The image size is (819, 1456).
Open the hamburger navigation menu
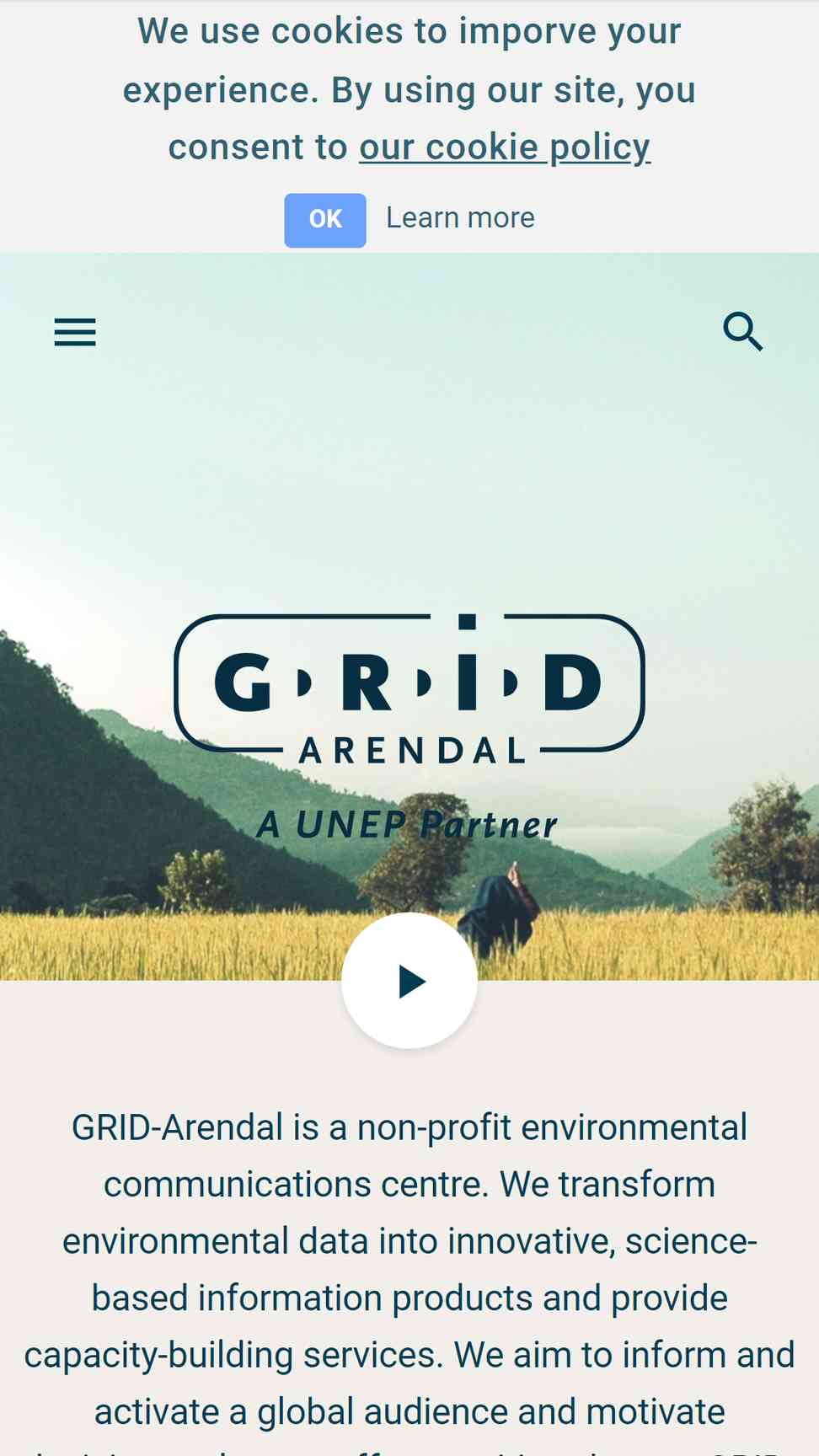point(75,332)
